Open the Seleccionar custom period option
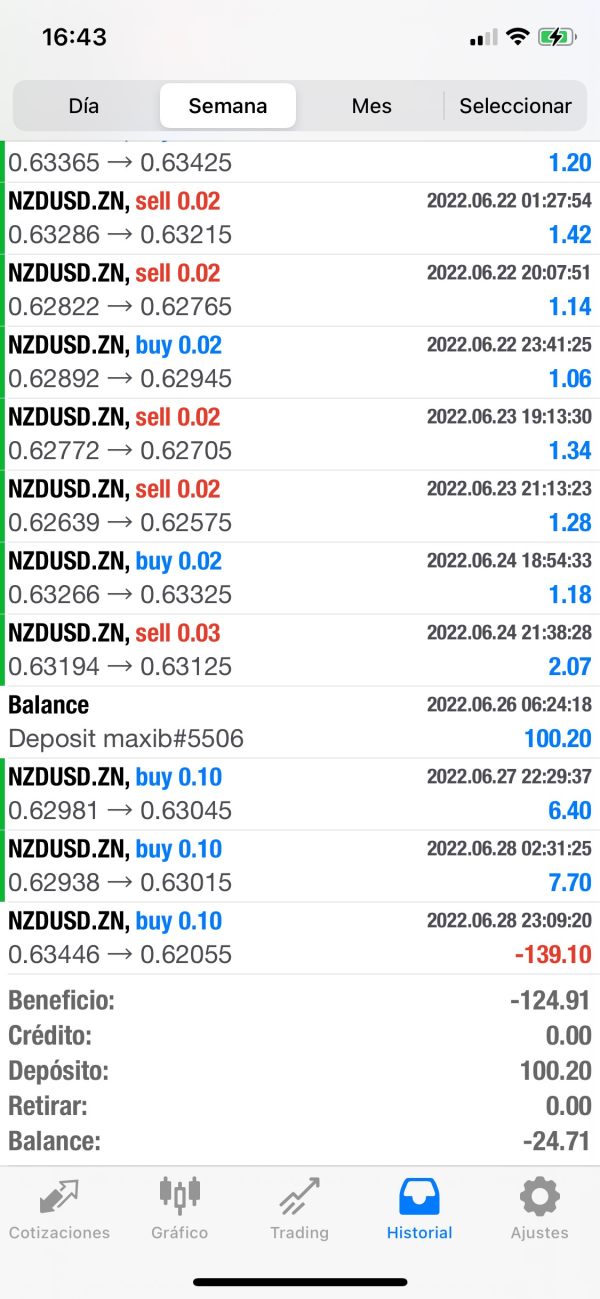Screen dimensions: 600x1299 515,106
